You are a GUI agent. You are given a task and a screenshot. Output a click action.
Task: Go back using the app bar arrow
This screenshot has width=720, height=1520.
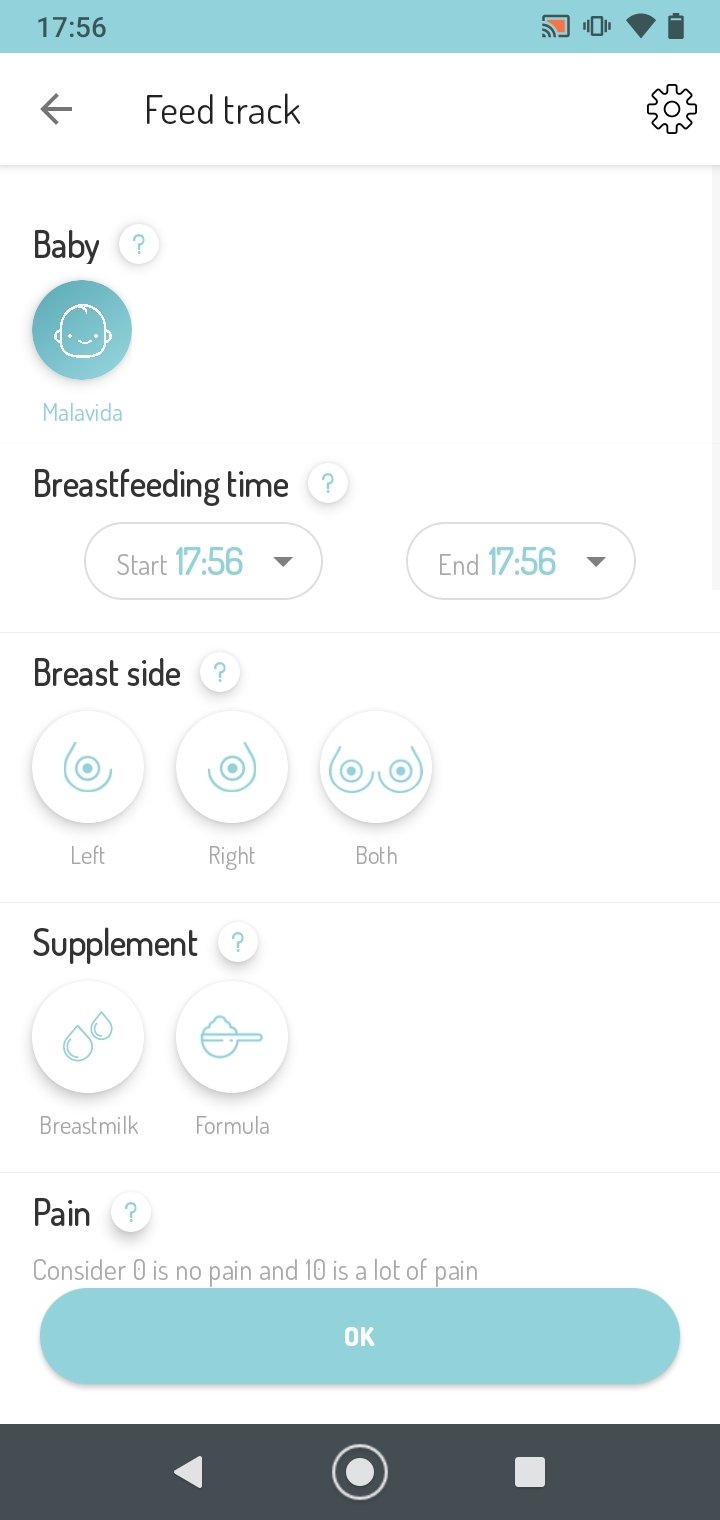pyautogui.click(x=56, y=110)
